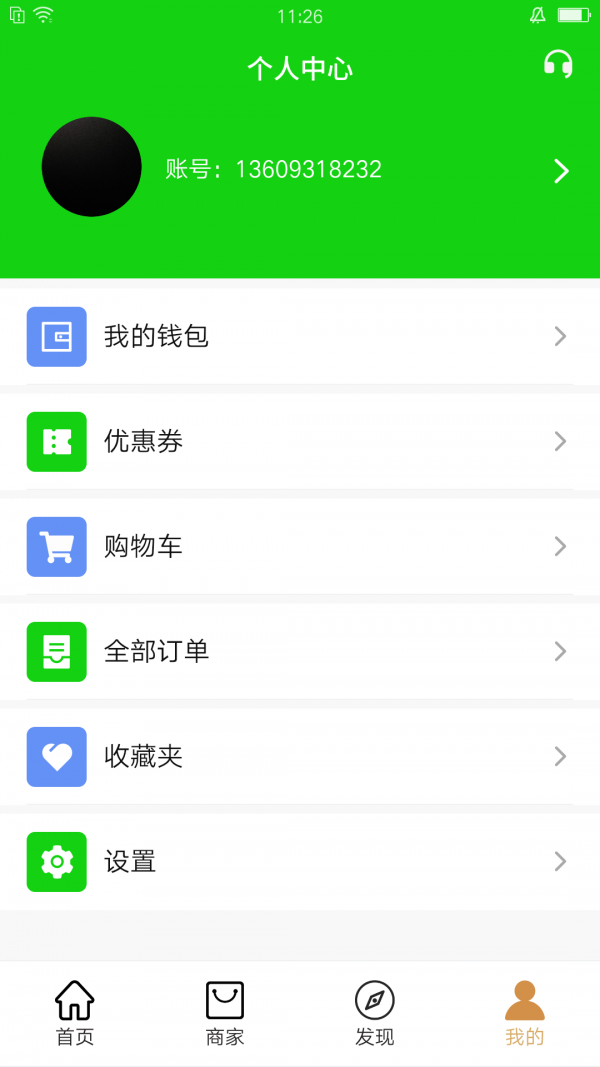This screenshot has height=1067, width=600.
Task: Switch to the 发现 discover tab
Action: [375, 1013]
